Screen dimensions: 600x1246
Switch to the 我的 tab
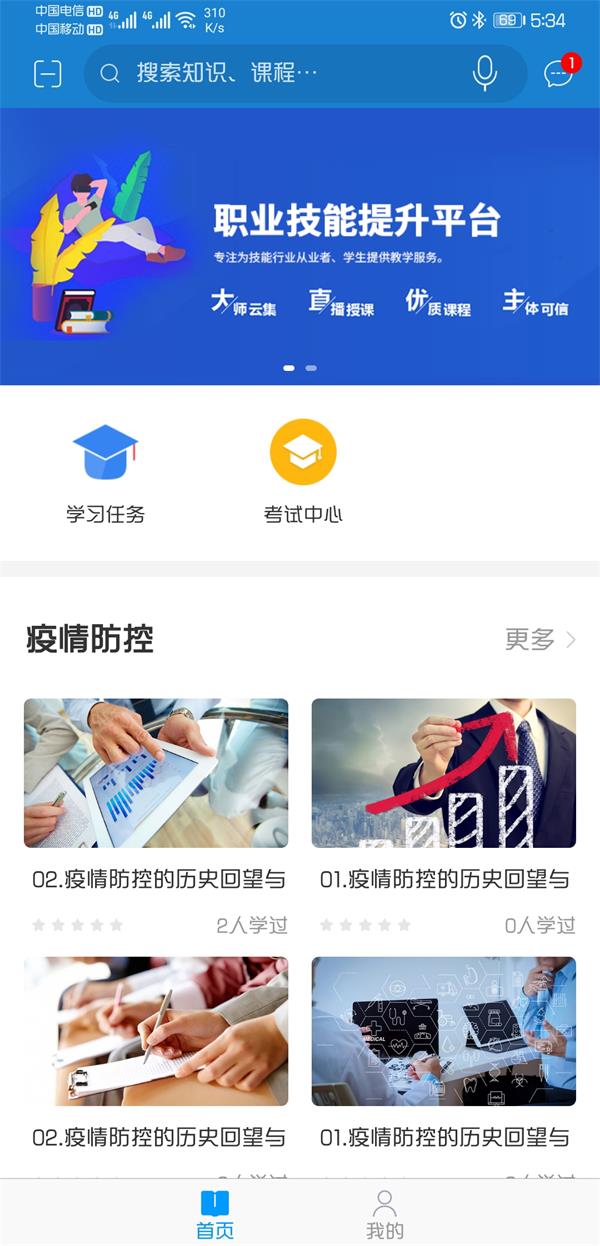click(385, 1214)
